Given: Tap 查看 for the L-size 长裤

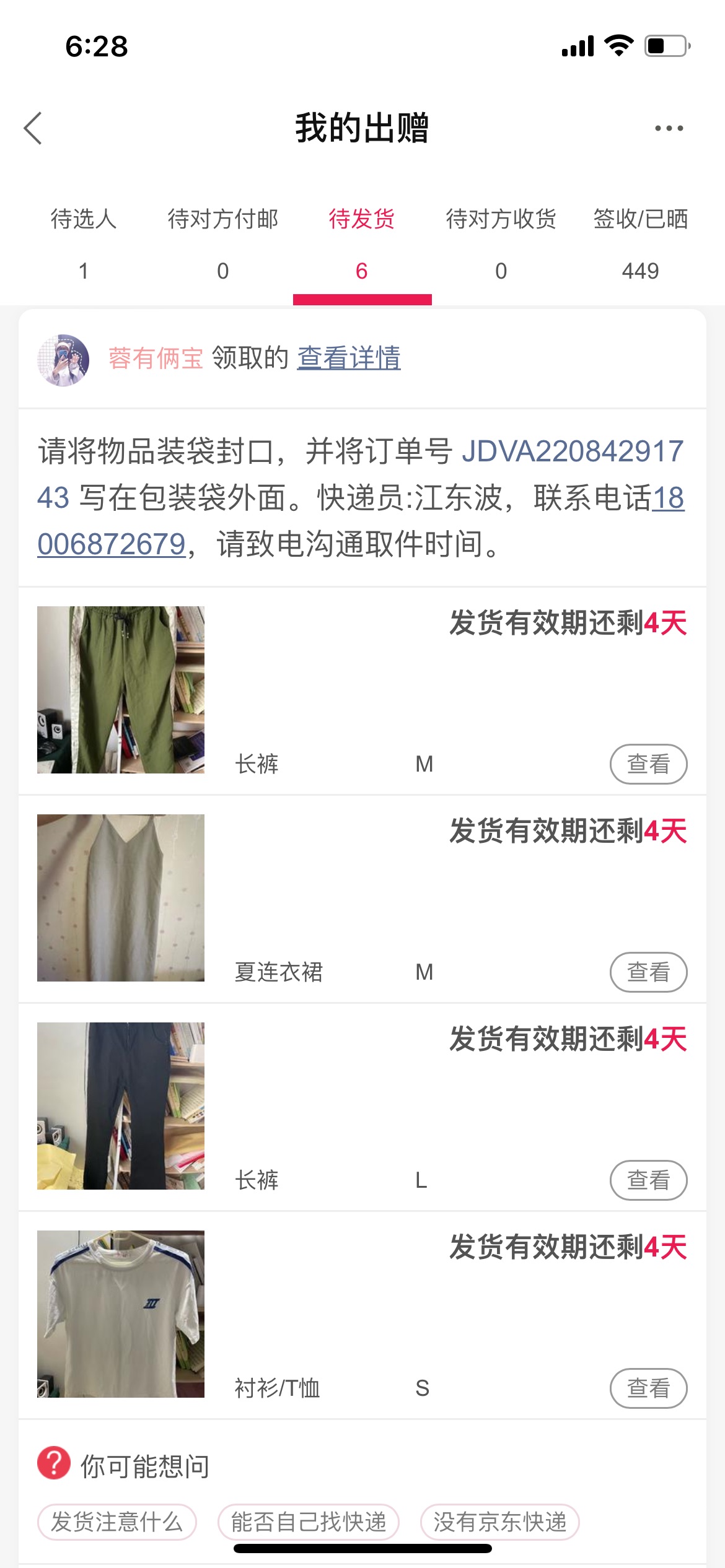Looking at the screenshot, I should 649,1180.
